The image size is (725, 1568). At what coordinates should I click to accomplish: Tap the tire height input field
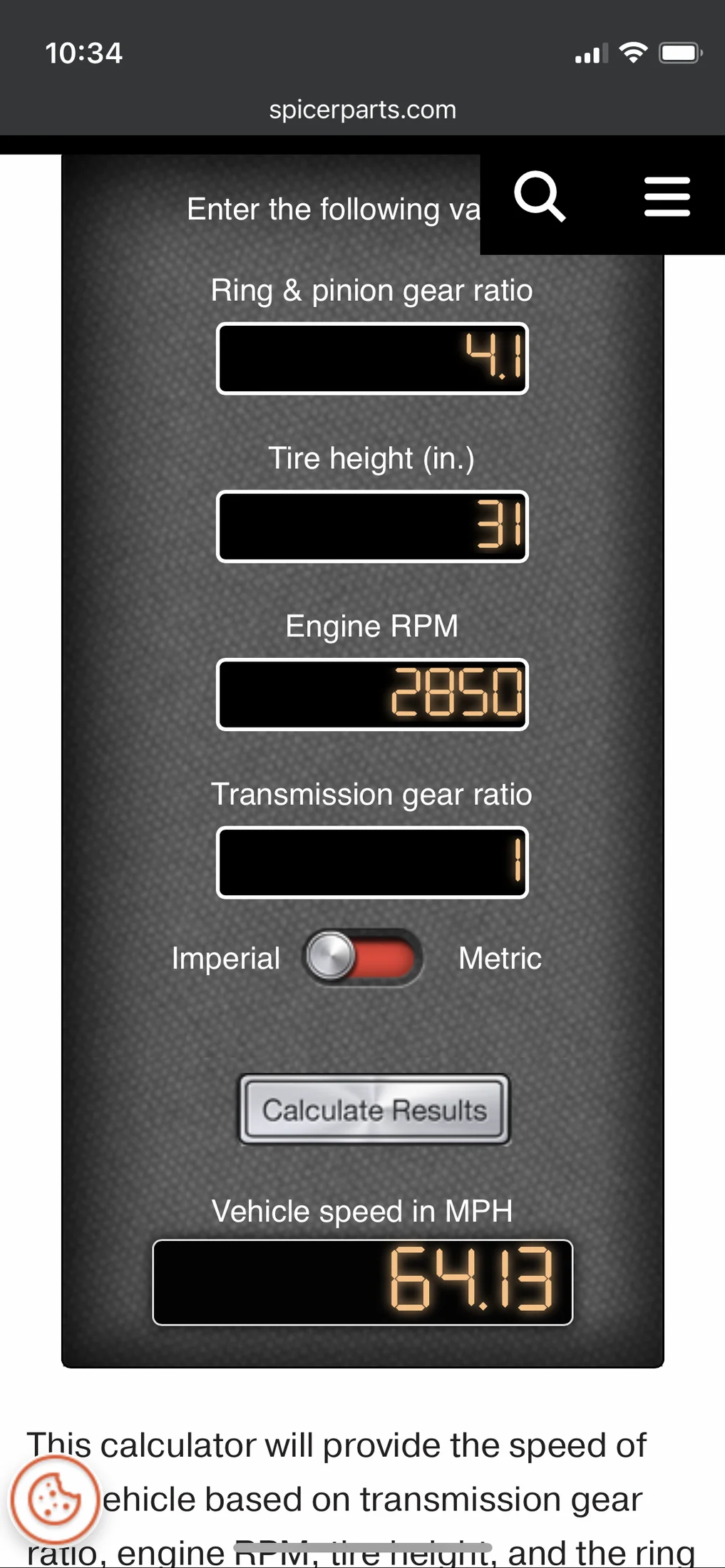[372, 527]
